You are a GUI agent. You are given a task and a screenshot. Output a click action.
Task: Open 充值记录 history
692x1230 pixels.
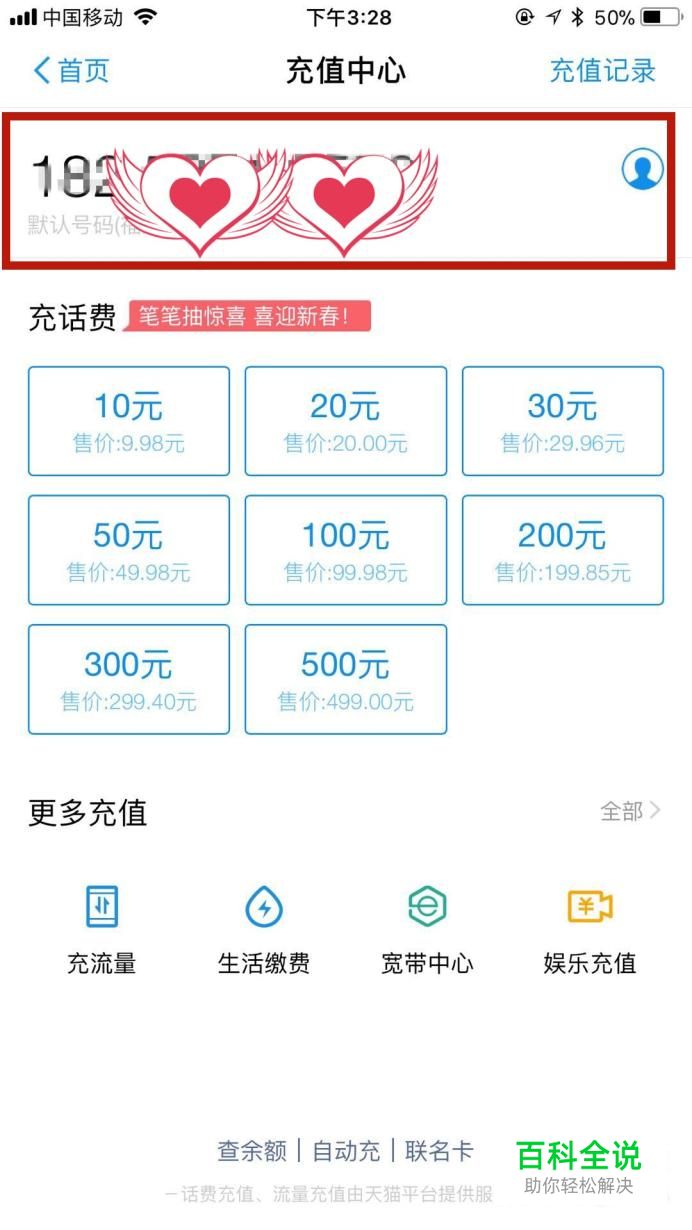602,71
